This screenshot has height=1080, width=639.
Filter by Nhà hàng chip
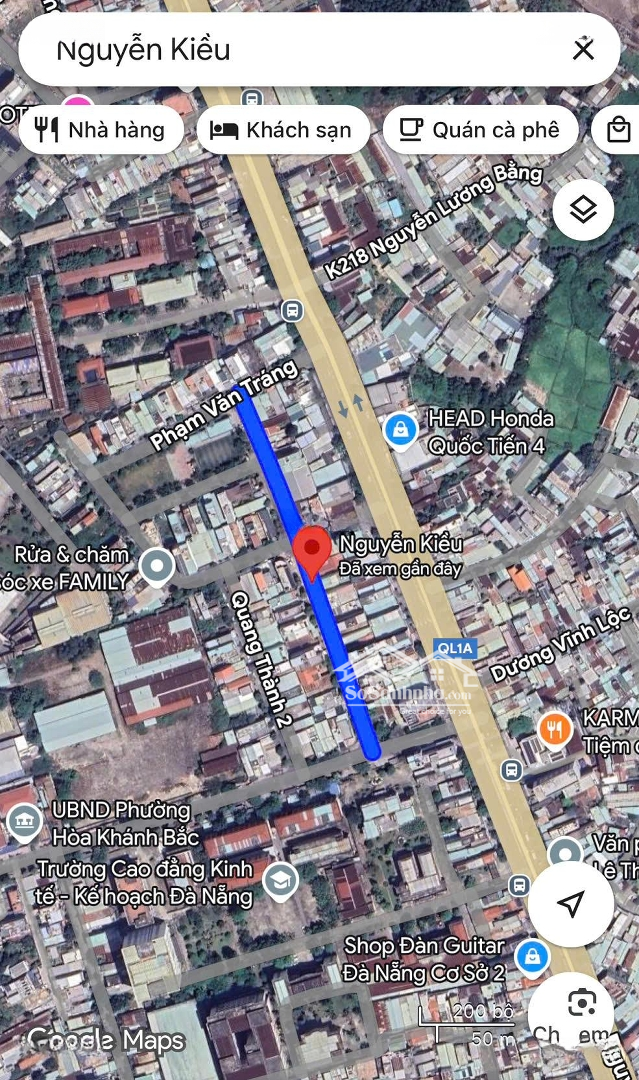101,130
